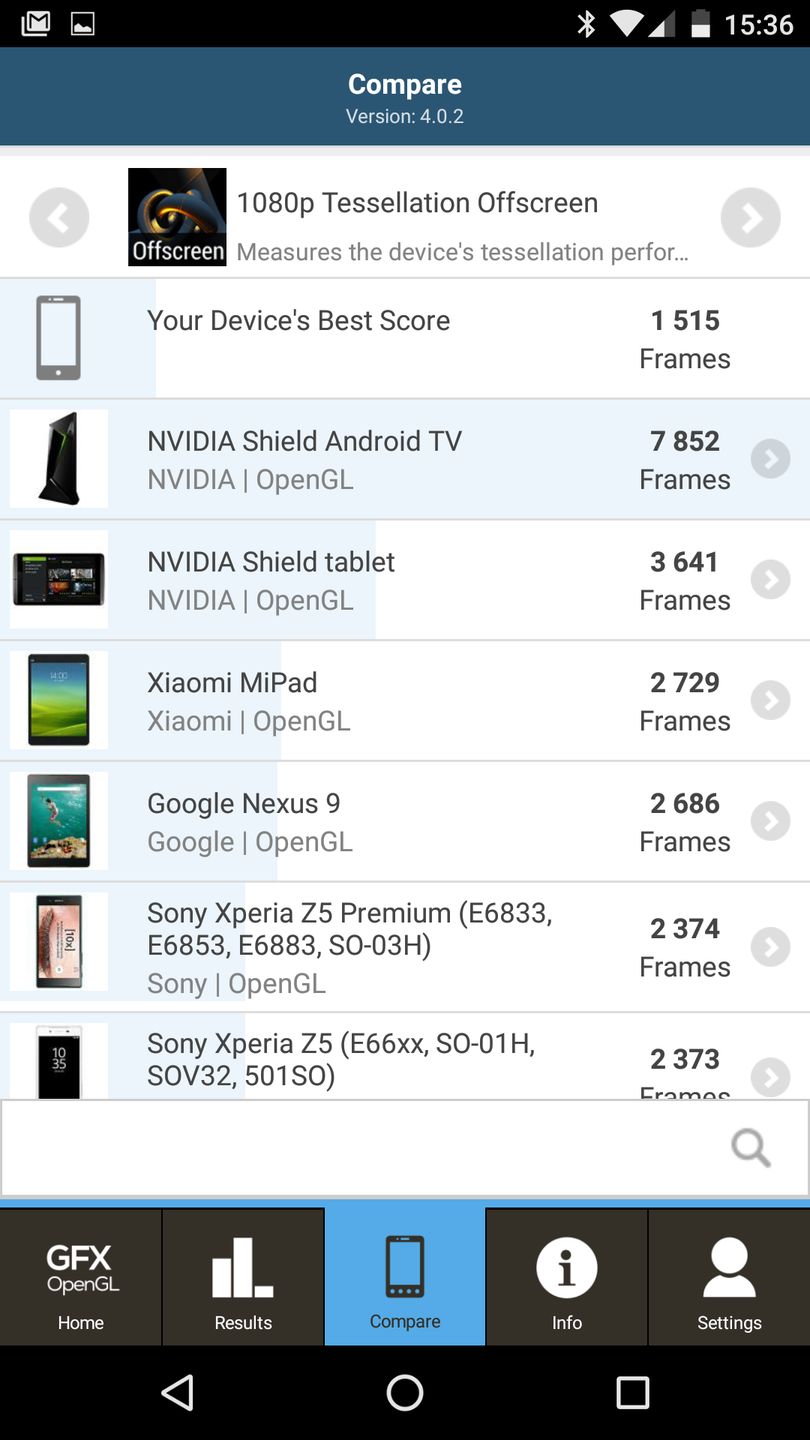This screenshot has width=810, height=1440.
Task: Select the Google Nexus 9 row
Action: click(x=400, y=822)
